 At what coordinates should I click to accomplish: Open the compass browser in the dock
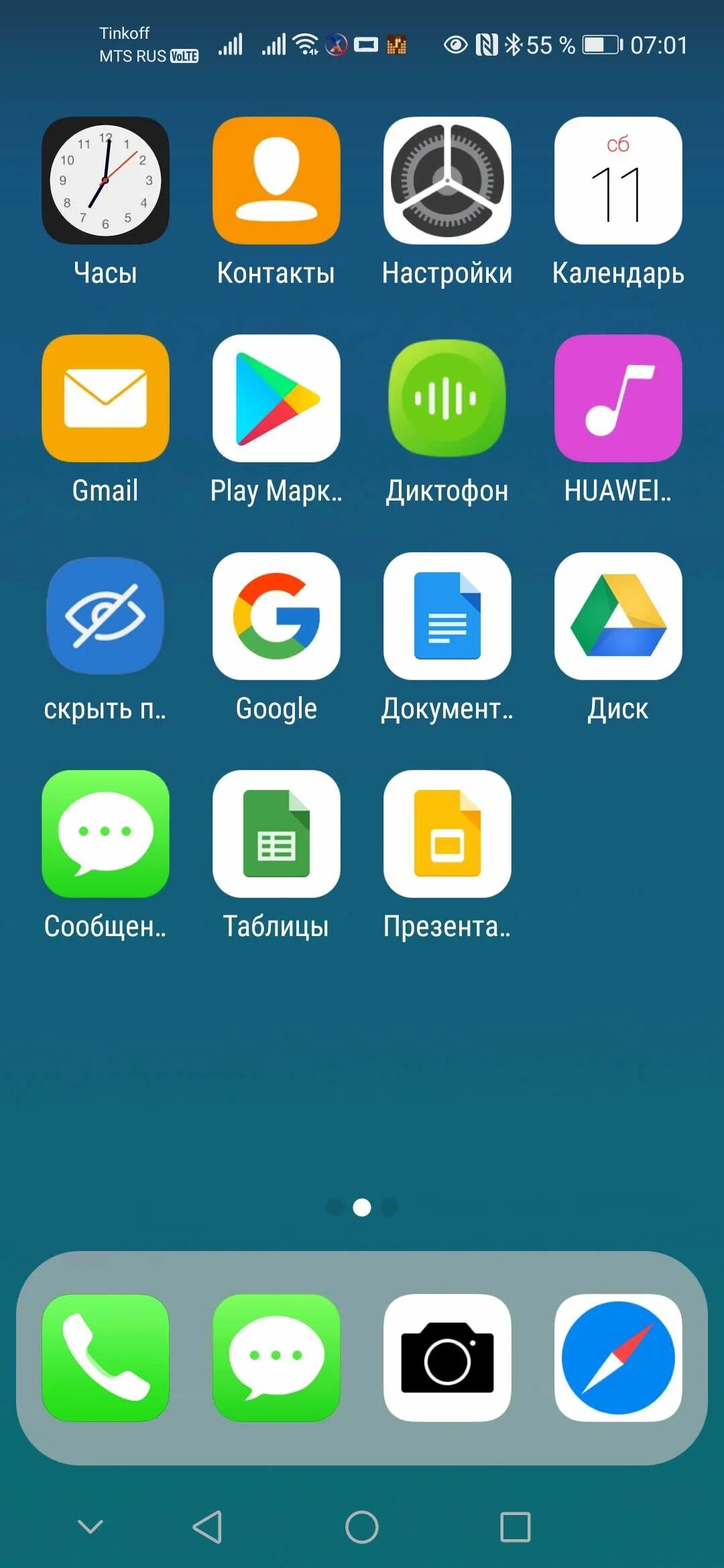point(618,1358)
